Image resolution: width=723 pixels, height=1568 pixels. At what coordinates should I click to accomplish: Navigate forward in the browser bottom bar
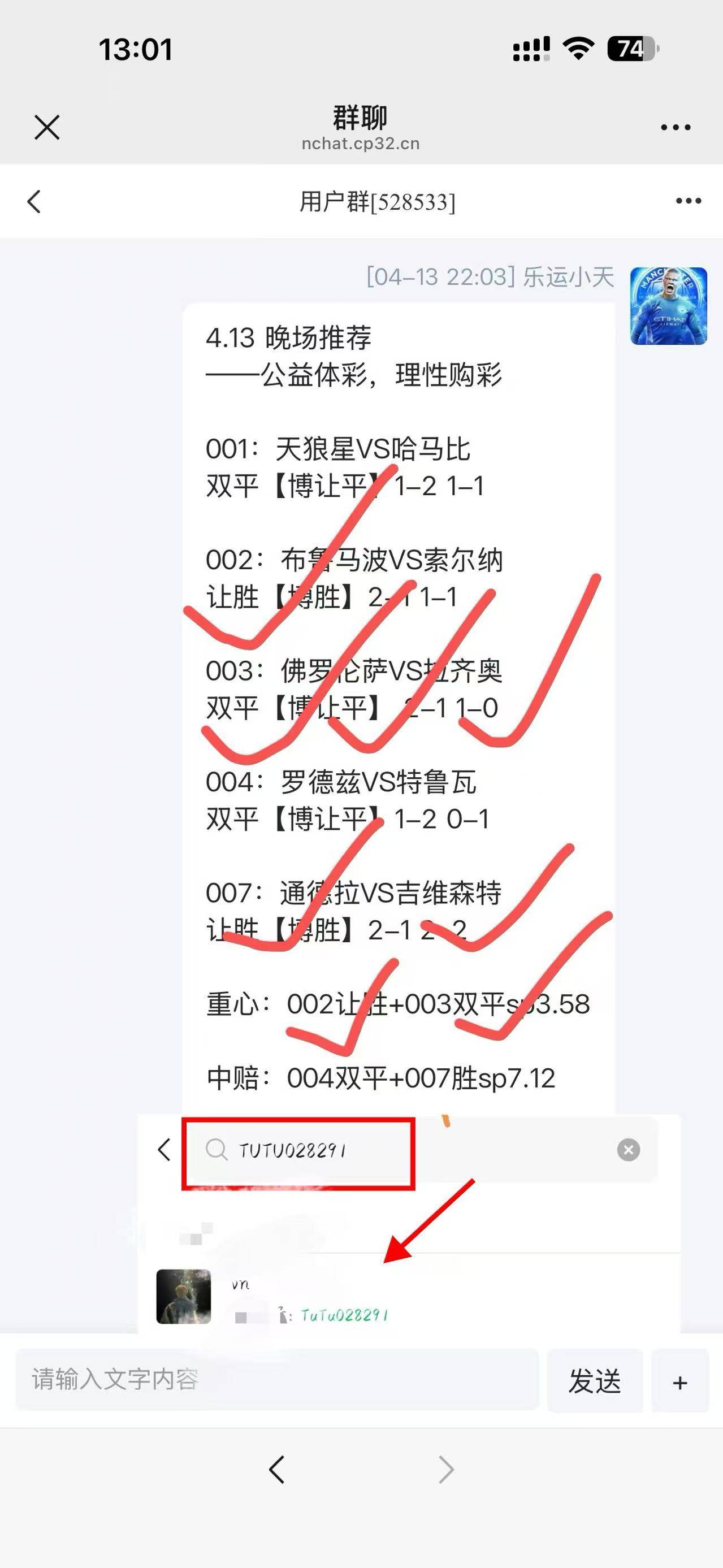[x=446, y=1470]
